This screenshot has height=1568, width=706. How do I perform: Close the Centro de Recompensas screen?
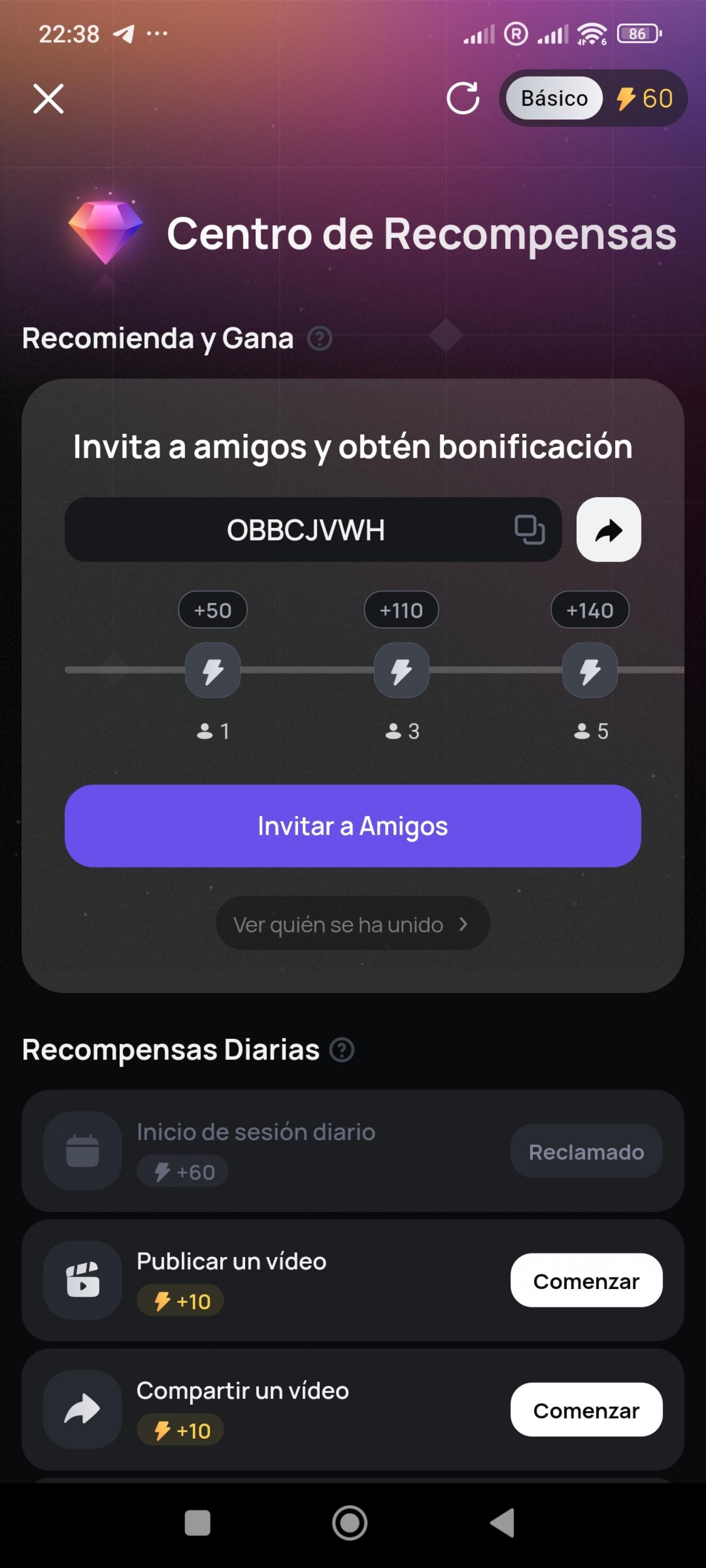pos(48,99)
